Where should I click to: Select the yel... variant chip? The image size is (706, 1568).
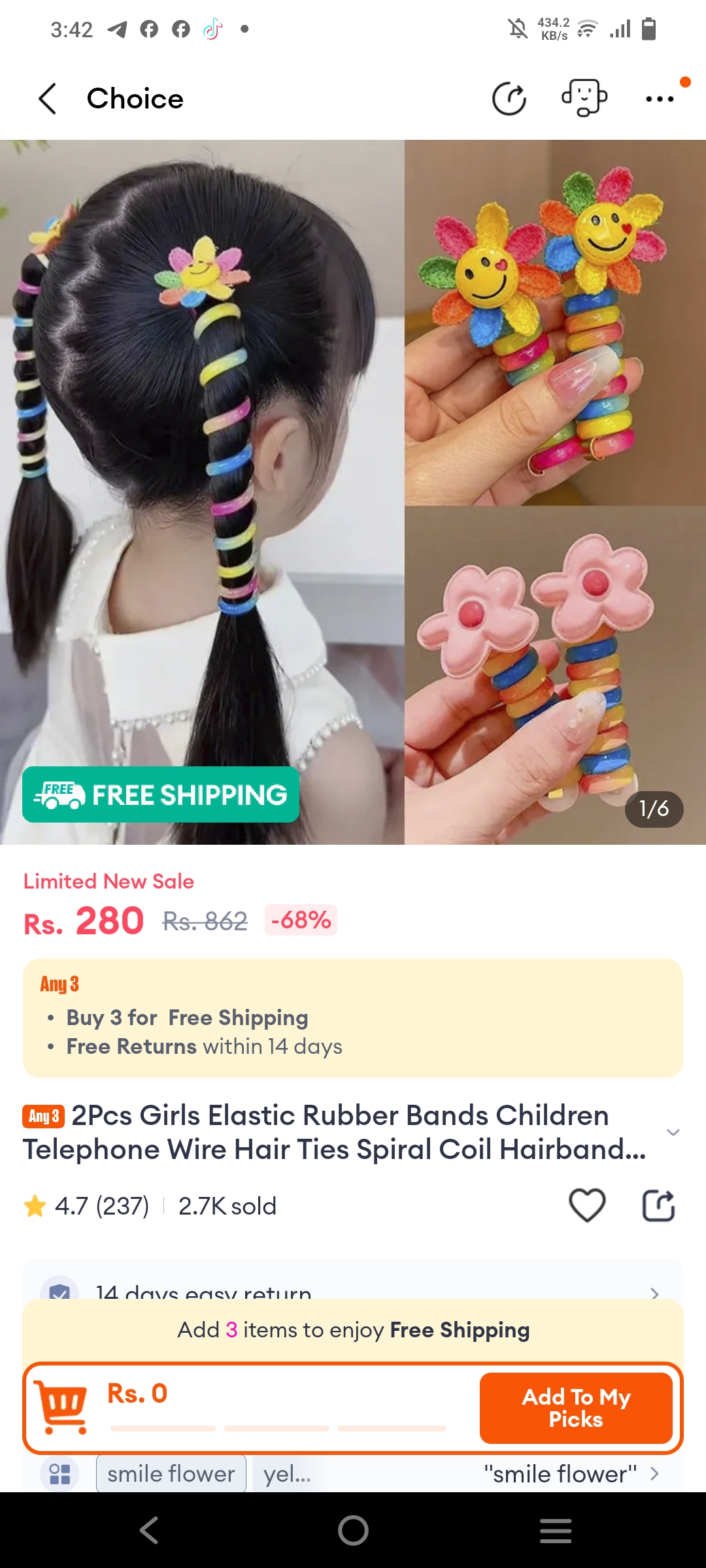click(x=288, y=1474)
